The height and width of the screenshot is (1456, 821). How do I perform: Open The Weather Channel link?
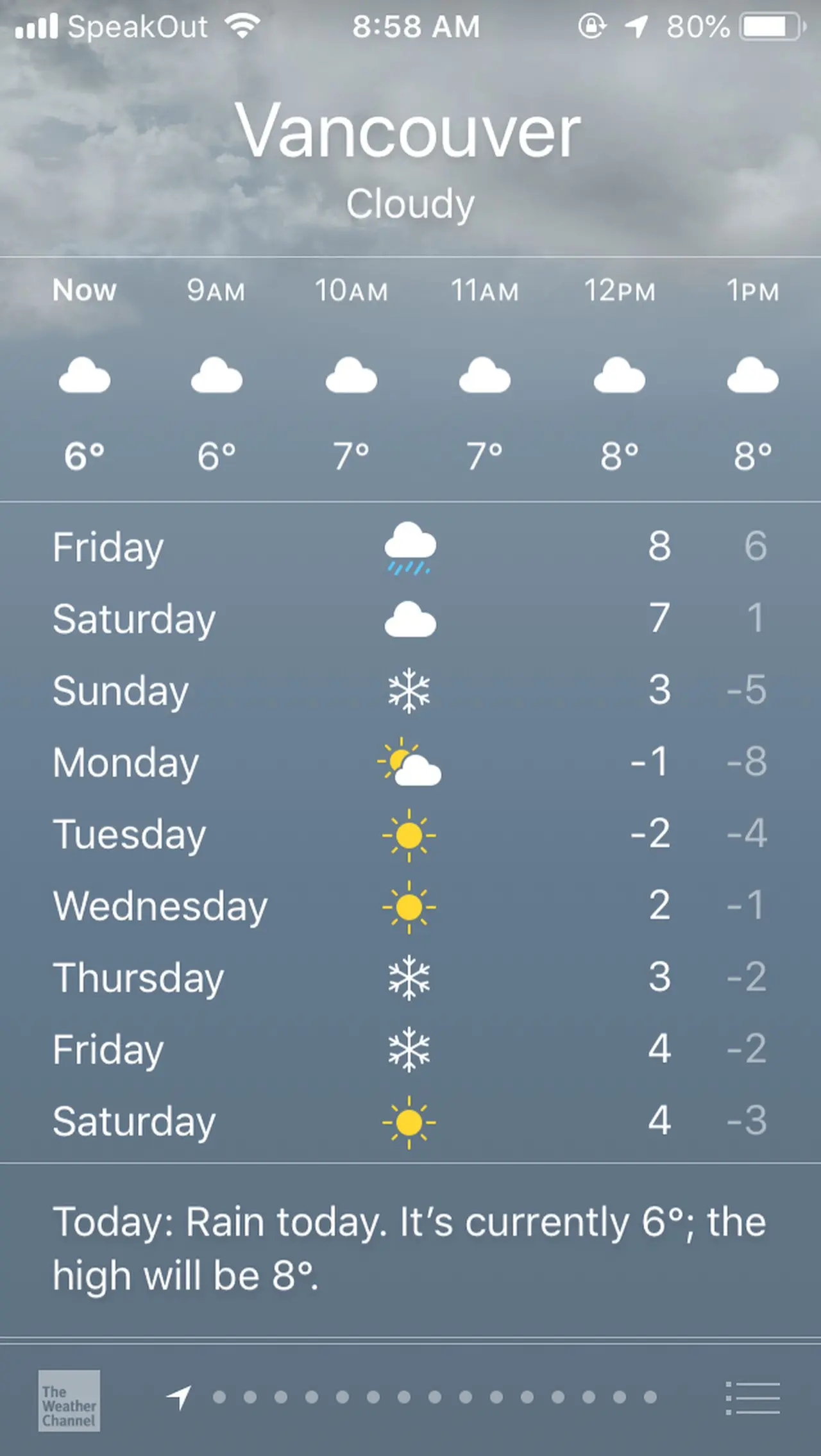[x=69, y=1400]
